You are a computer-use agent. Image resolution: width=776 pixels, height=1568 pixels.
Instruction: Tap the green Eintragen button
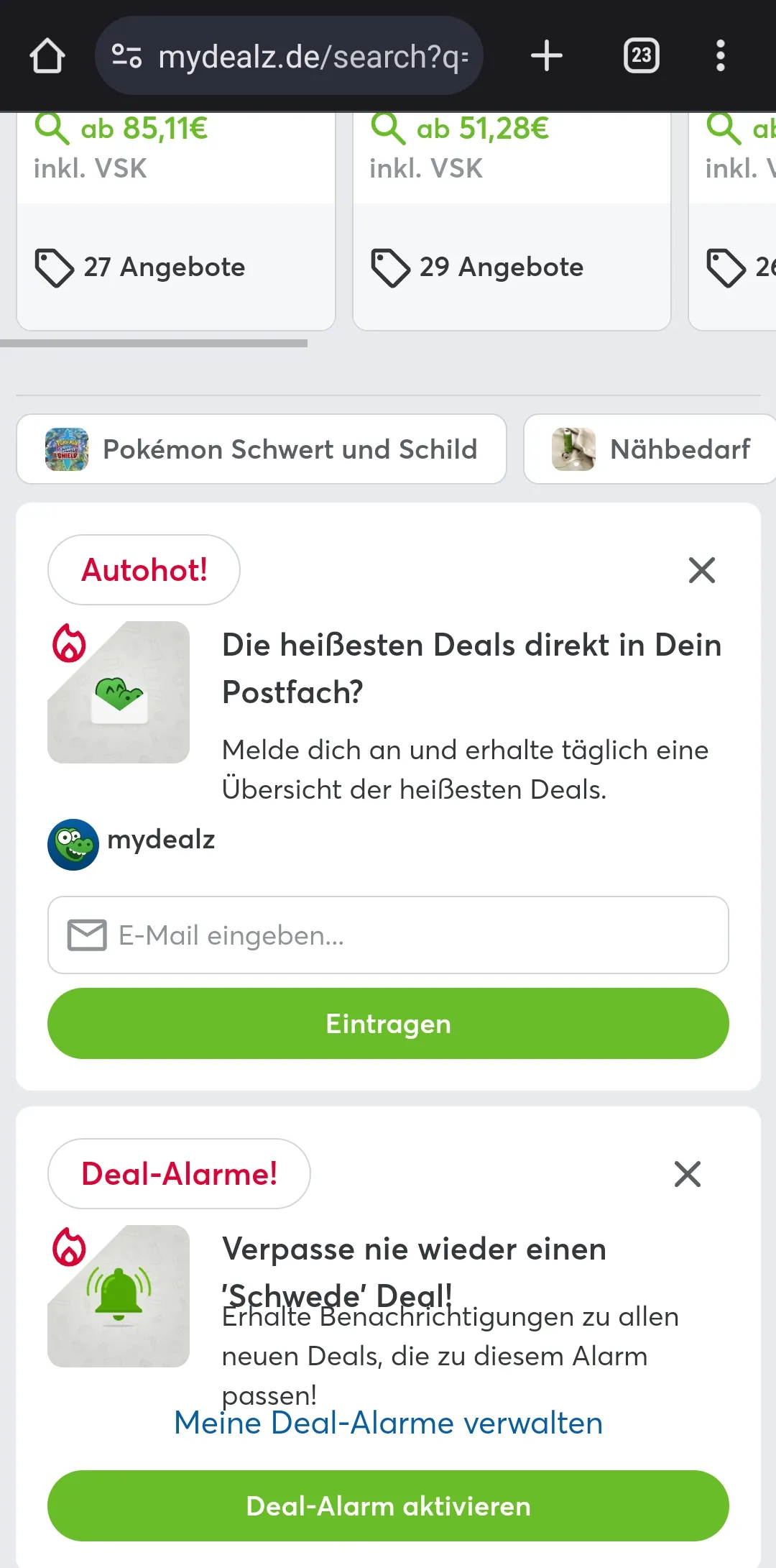pos(388,1024)
